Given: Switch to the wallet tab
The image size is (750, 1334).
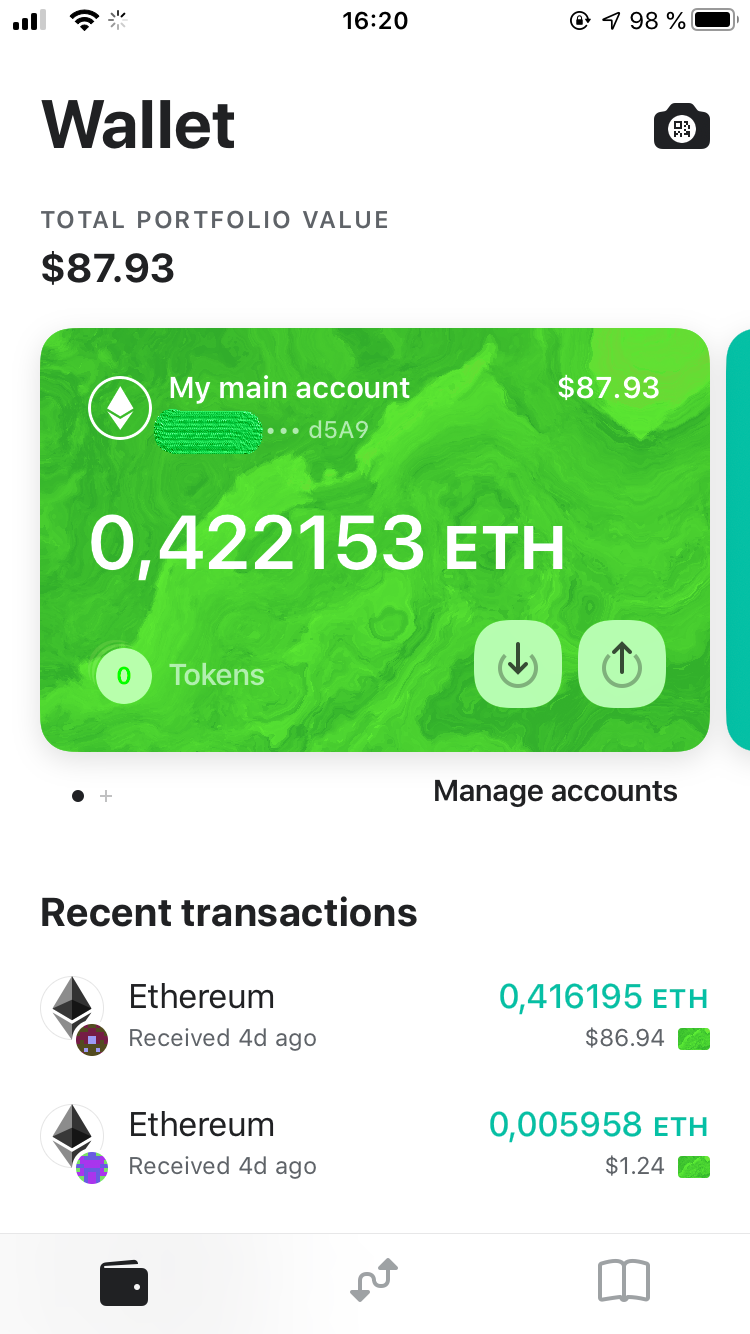Looking at the screenshot, I should click(x=124, y=1284).
